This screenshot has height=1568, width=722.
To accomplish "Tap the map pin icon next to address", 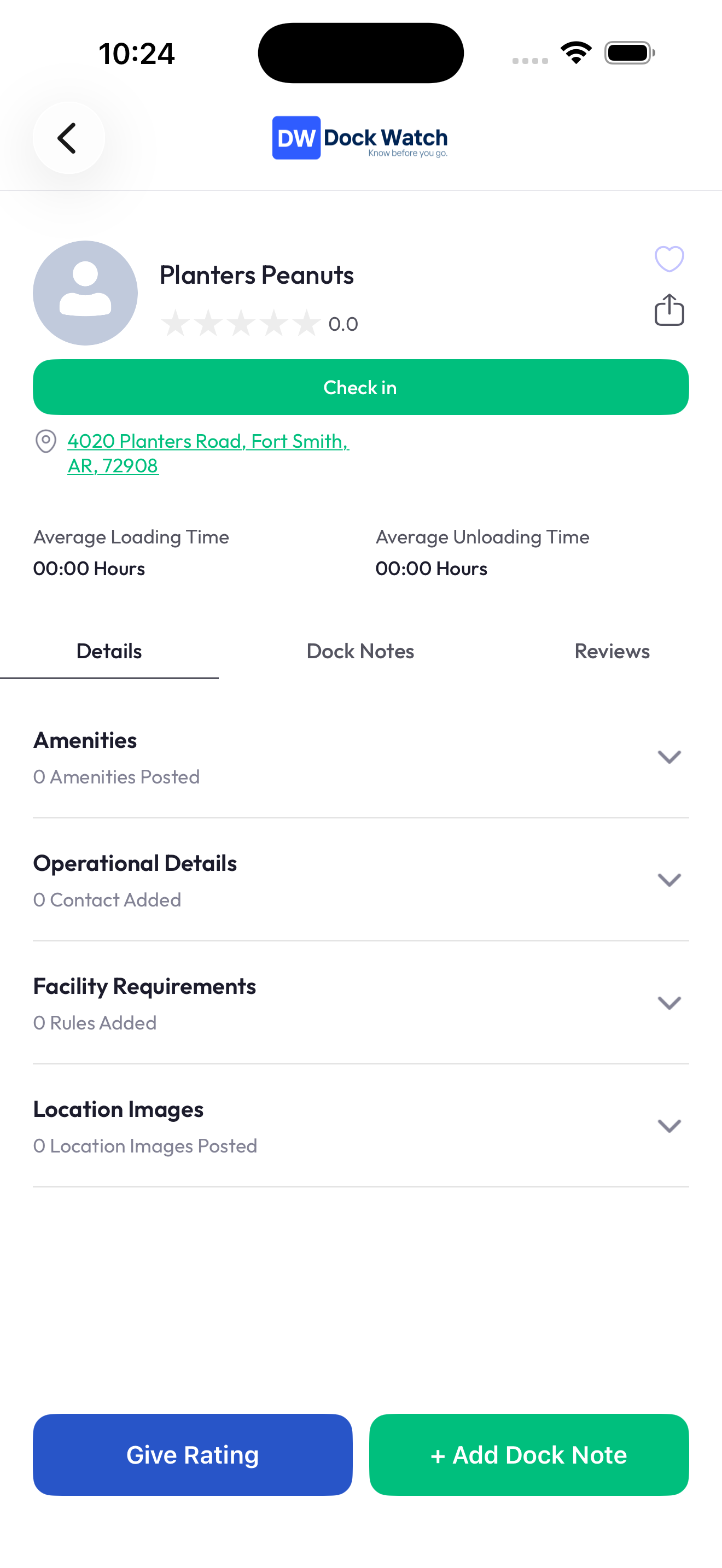I will 45,441.
